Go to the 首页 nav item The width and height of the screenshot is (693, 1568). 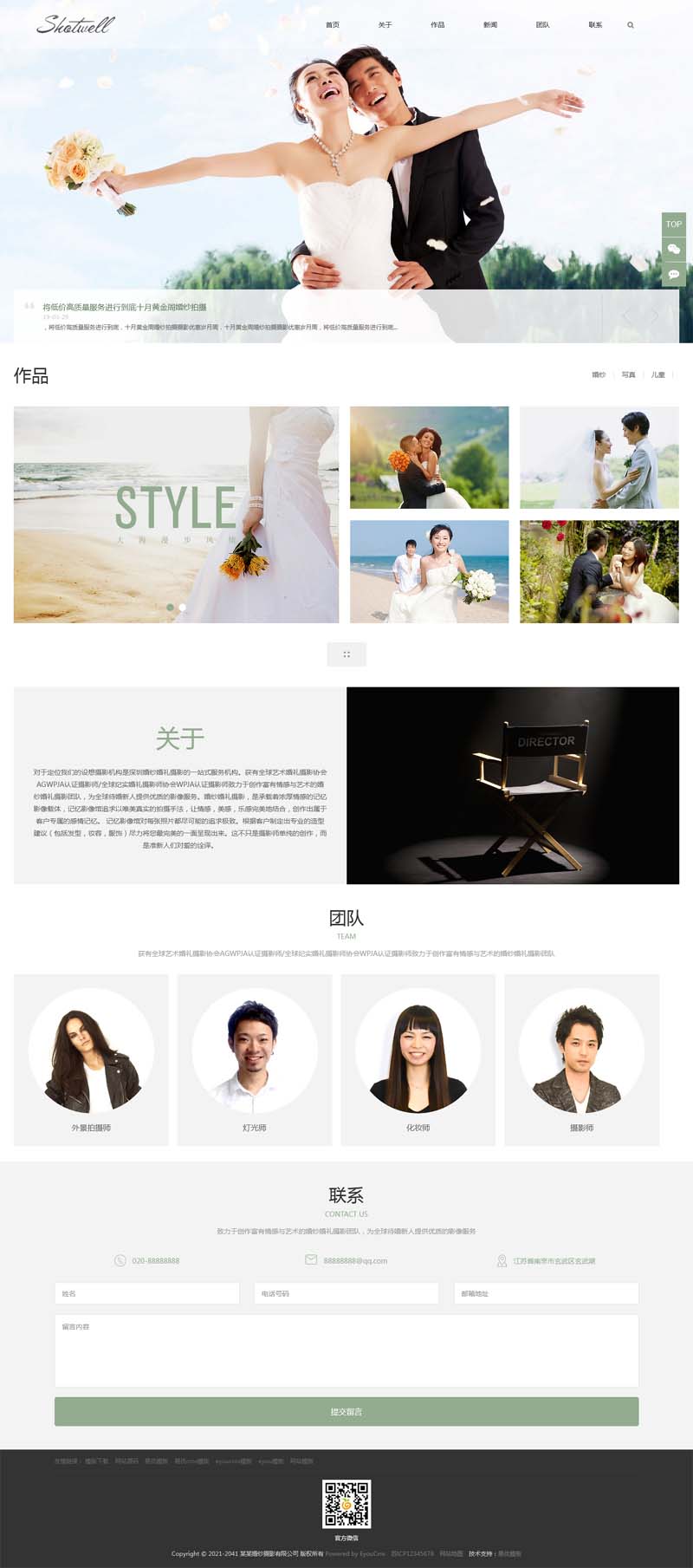coord(333,25)
